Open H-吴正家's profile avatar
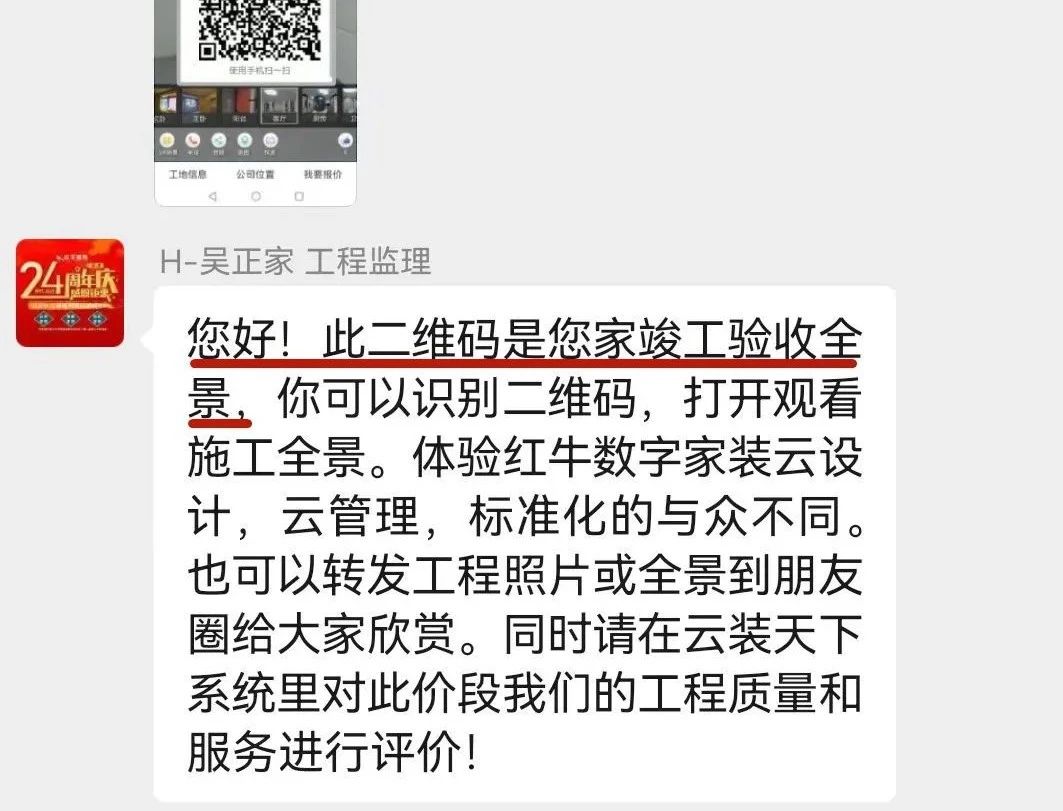Screen dimensions: 1063x811 click(70, 293)
